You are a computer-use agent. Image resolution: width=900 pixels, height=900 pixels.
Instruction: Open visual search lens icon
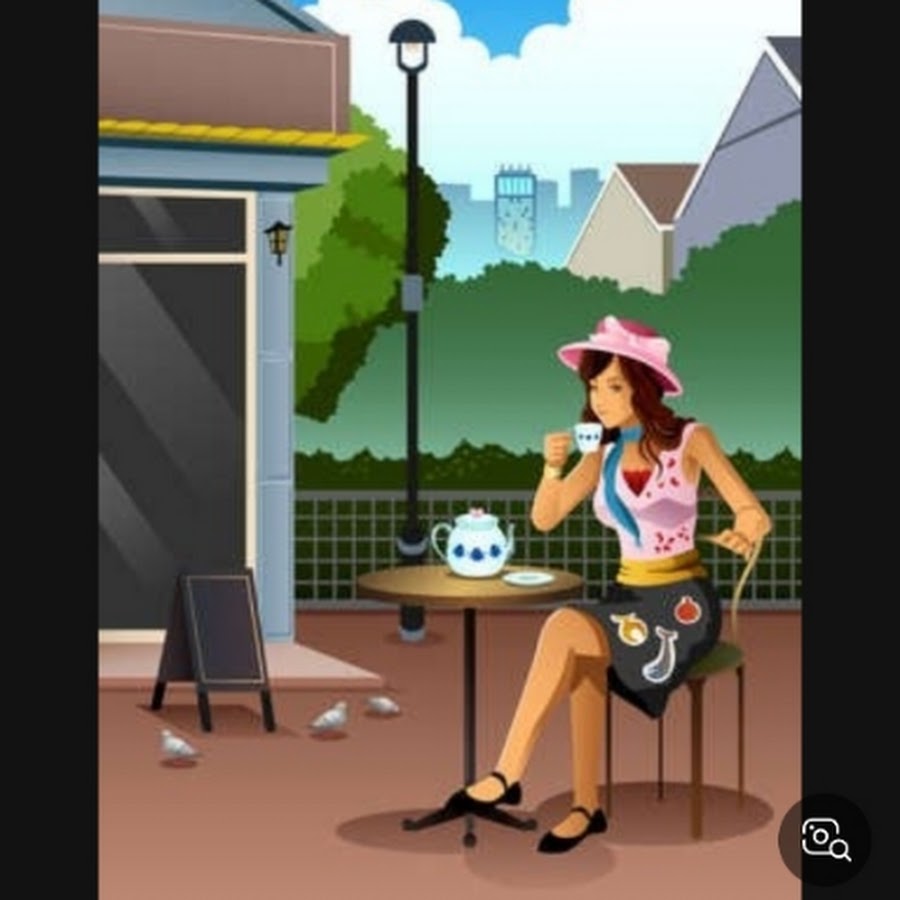[824, 839]
